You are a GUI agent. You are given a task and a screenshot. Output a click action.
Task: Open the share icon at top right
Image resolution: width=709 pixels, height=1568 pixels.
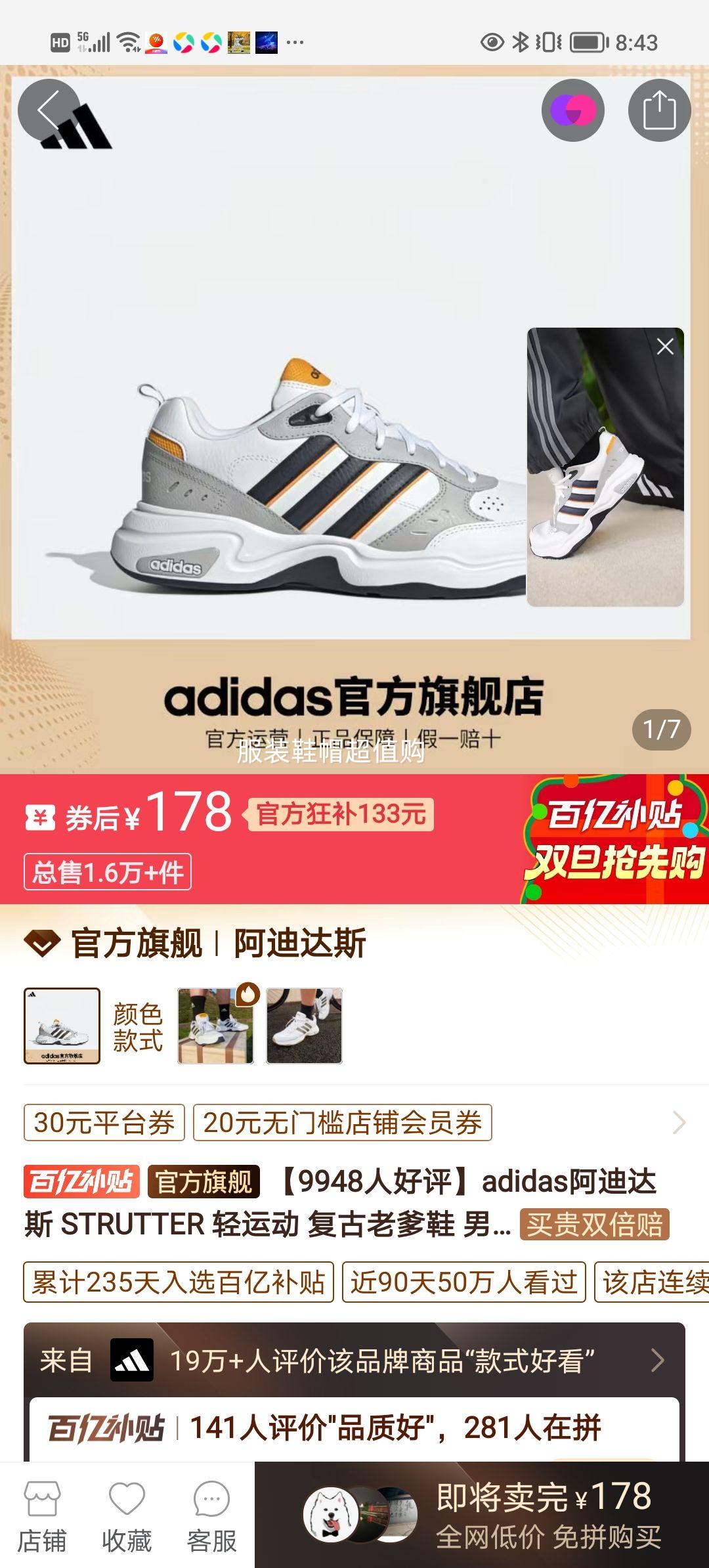click(659, 110)
